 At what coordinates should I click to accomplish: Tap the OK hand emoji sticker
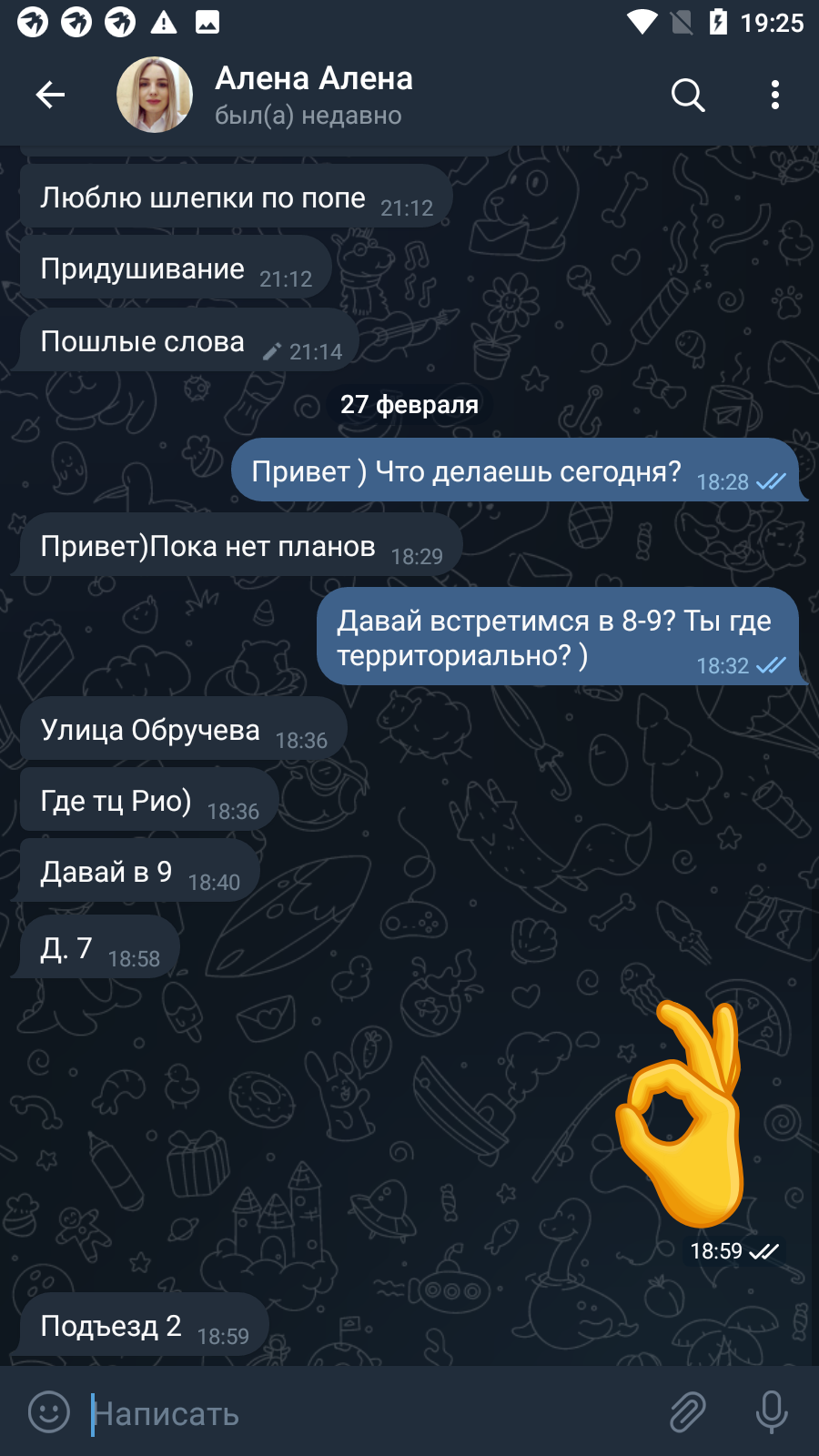point(681,1114)
